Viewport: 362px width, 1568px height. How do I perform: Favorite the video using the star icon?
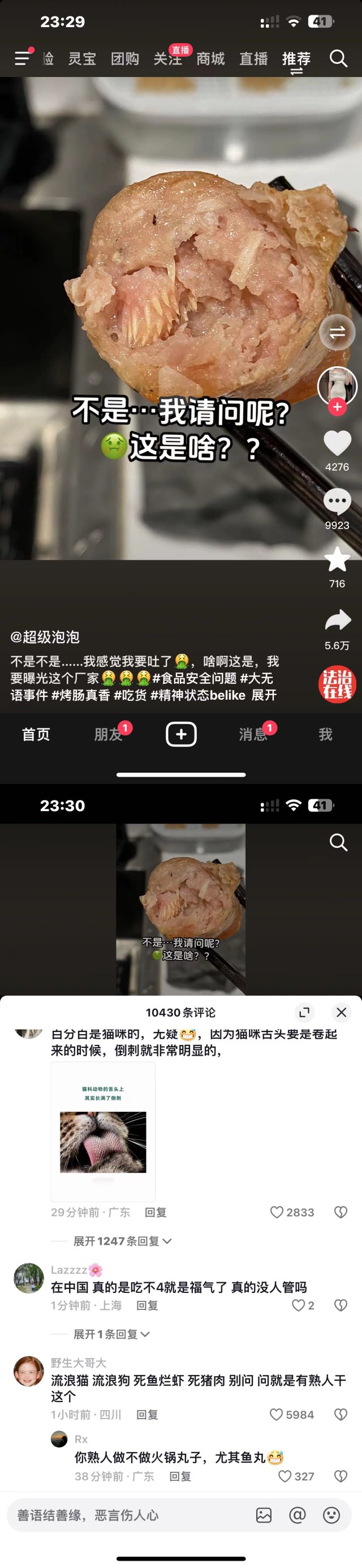tap(337, 559)
